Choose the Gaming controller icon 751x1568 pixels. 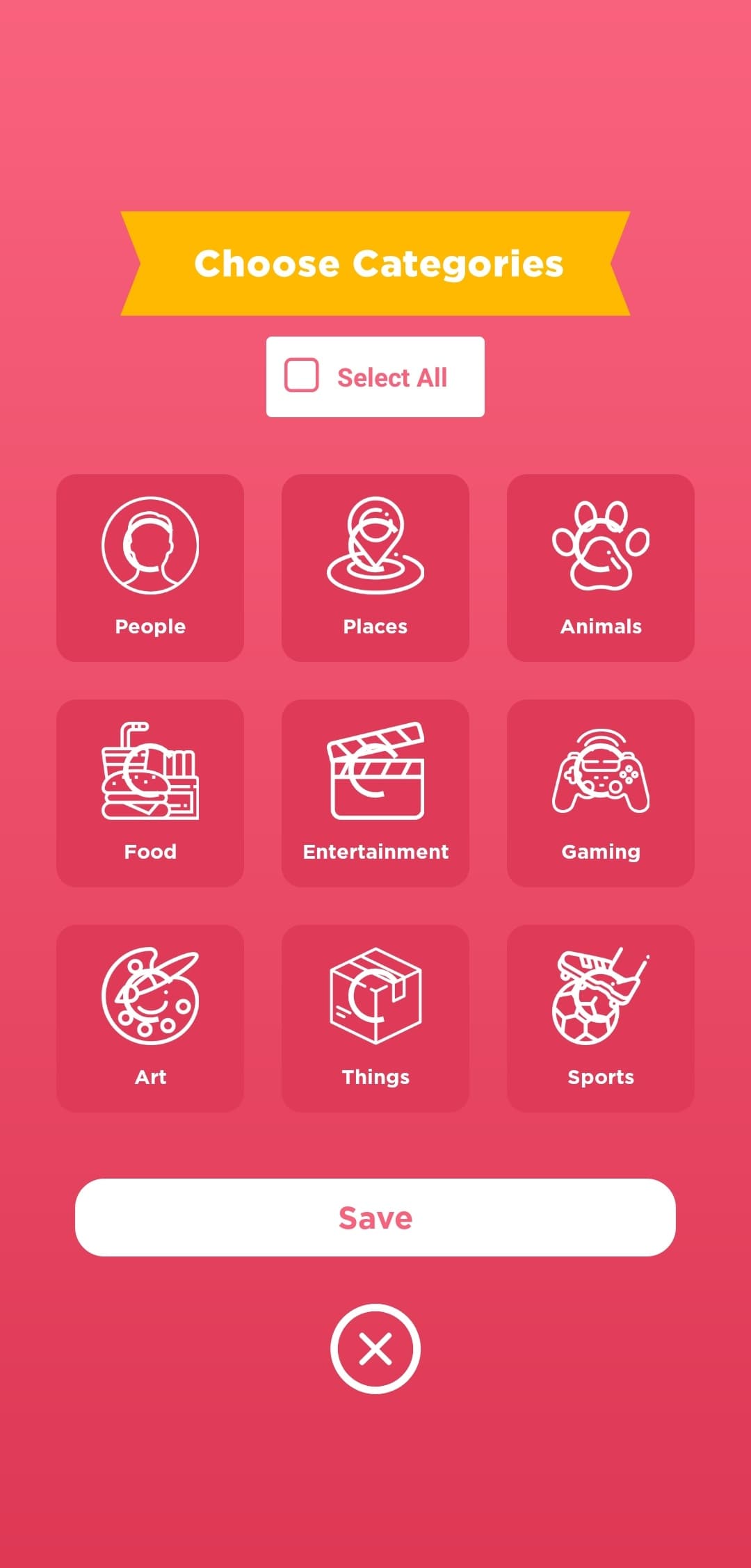(x=600, y=775)
